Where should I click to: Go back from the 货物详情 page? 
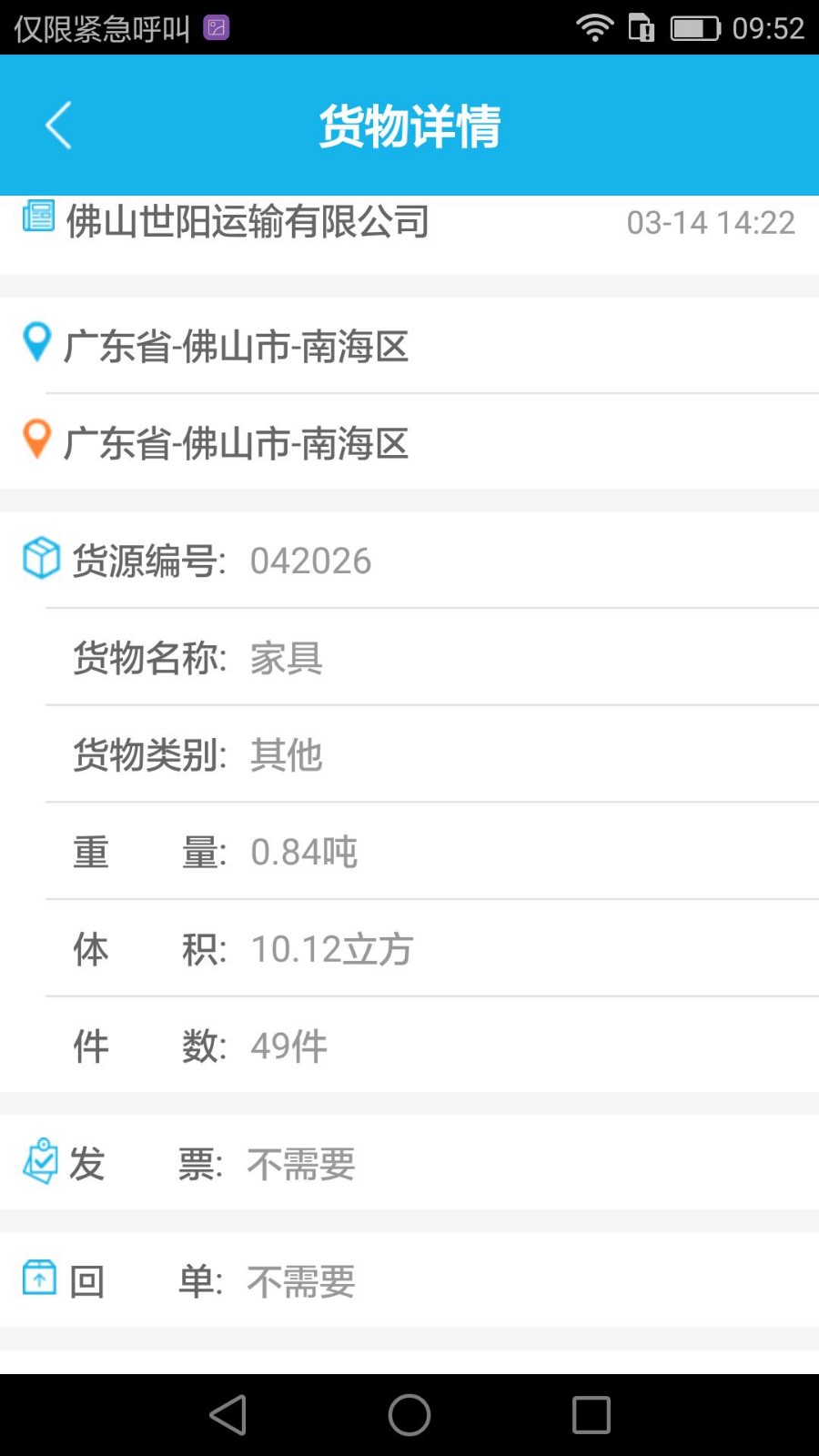(58, 126)
